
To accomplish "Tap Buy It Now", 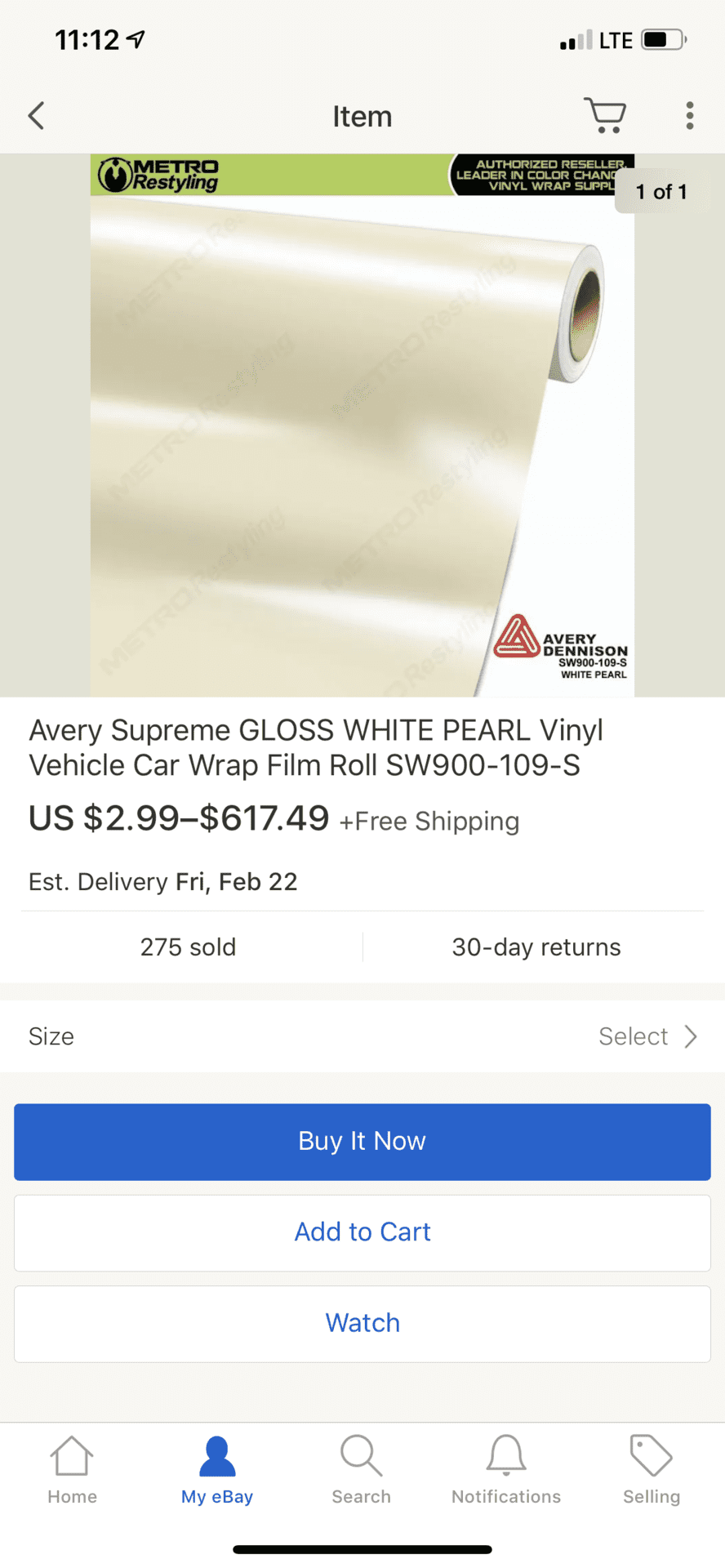I will tap(362, 1141).
